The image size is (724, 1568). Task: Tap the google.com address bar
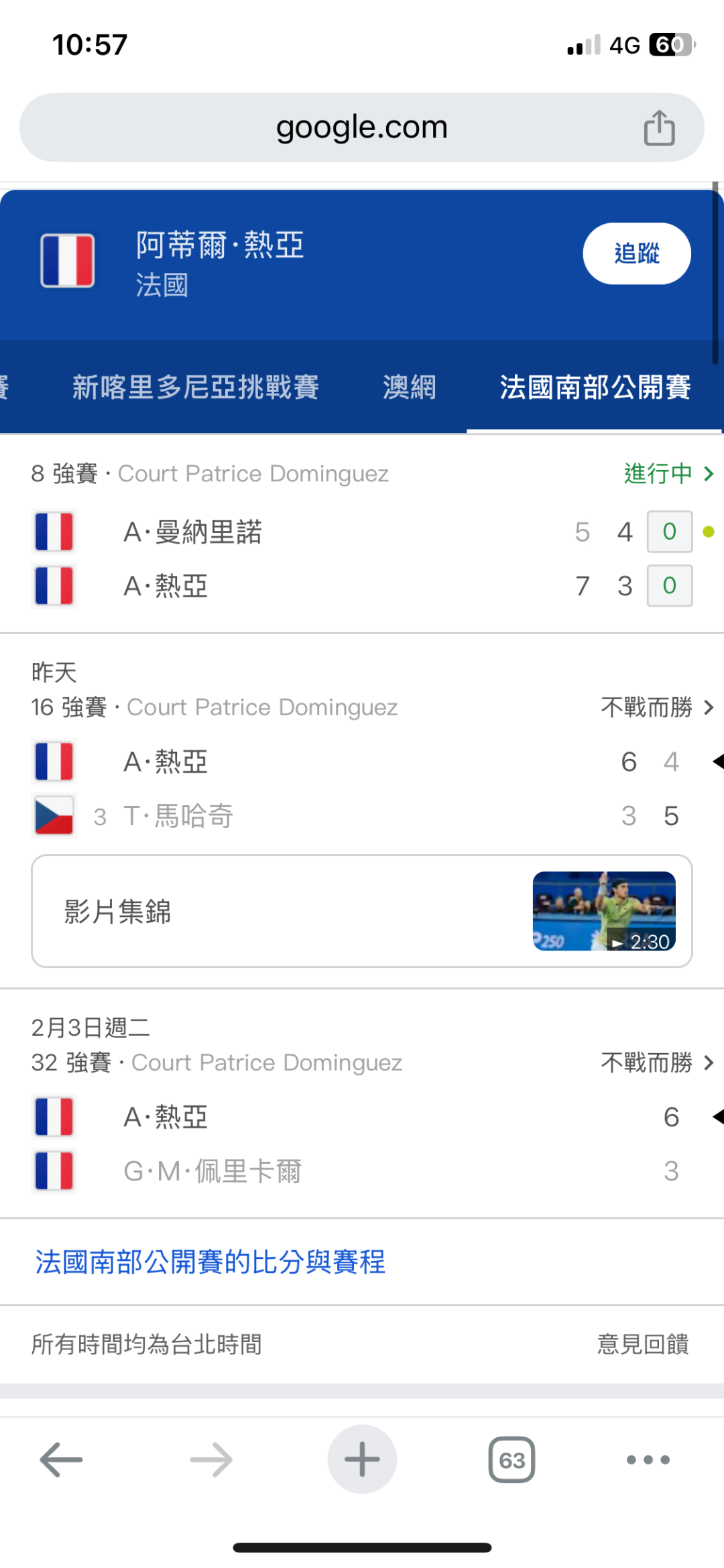(x=362, y=127)
